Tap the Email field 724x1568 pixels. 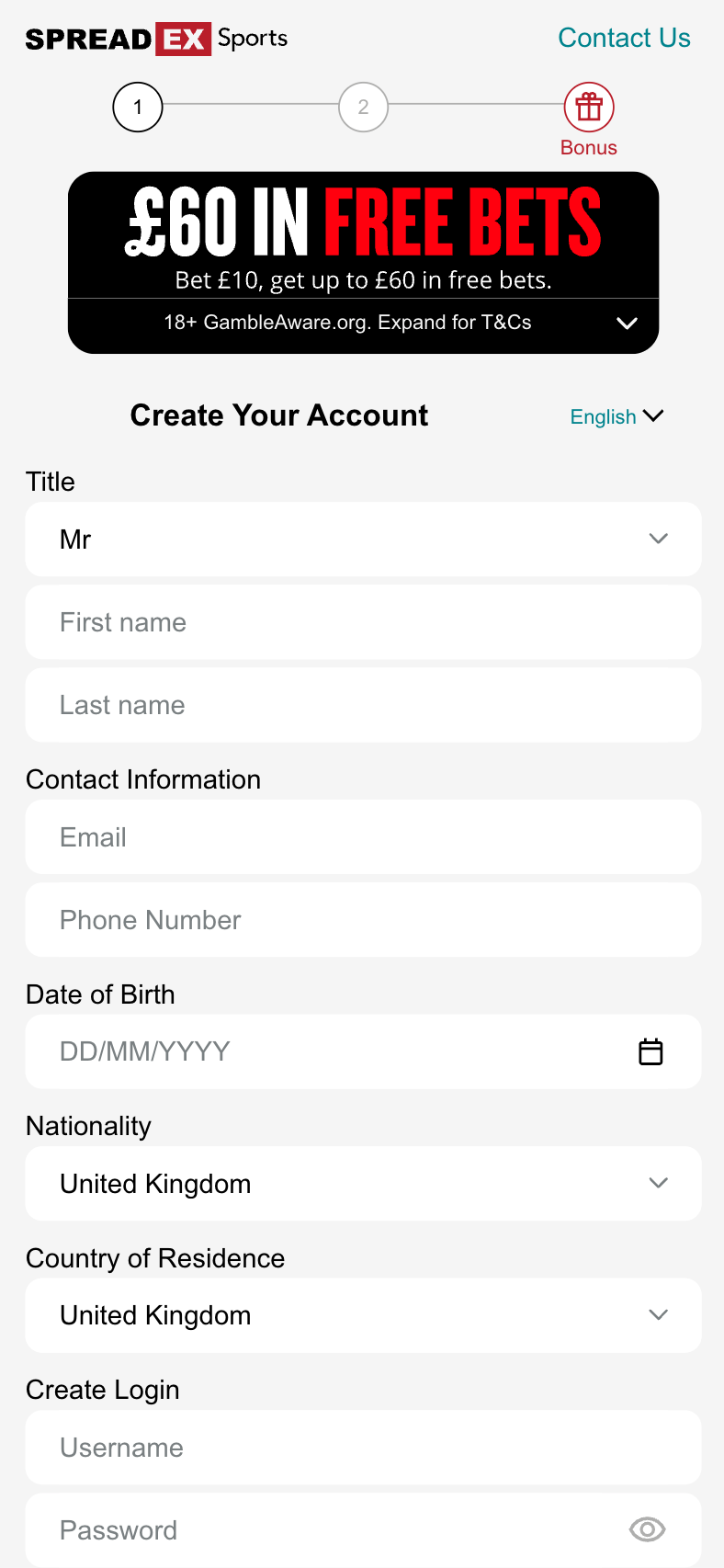click(363, 837)
